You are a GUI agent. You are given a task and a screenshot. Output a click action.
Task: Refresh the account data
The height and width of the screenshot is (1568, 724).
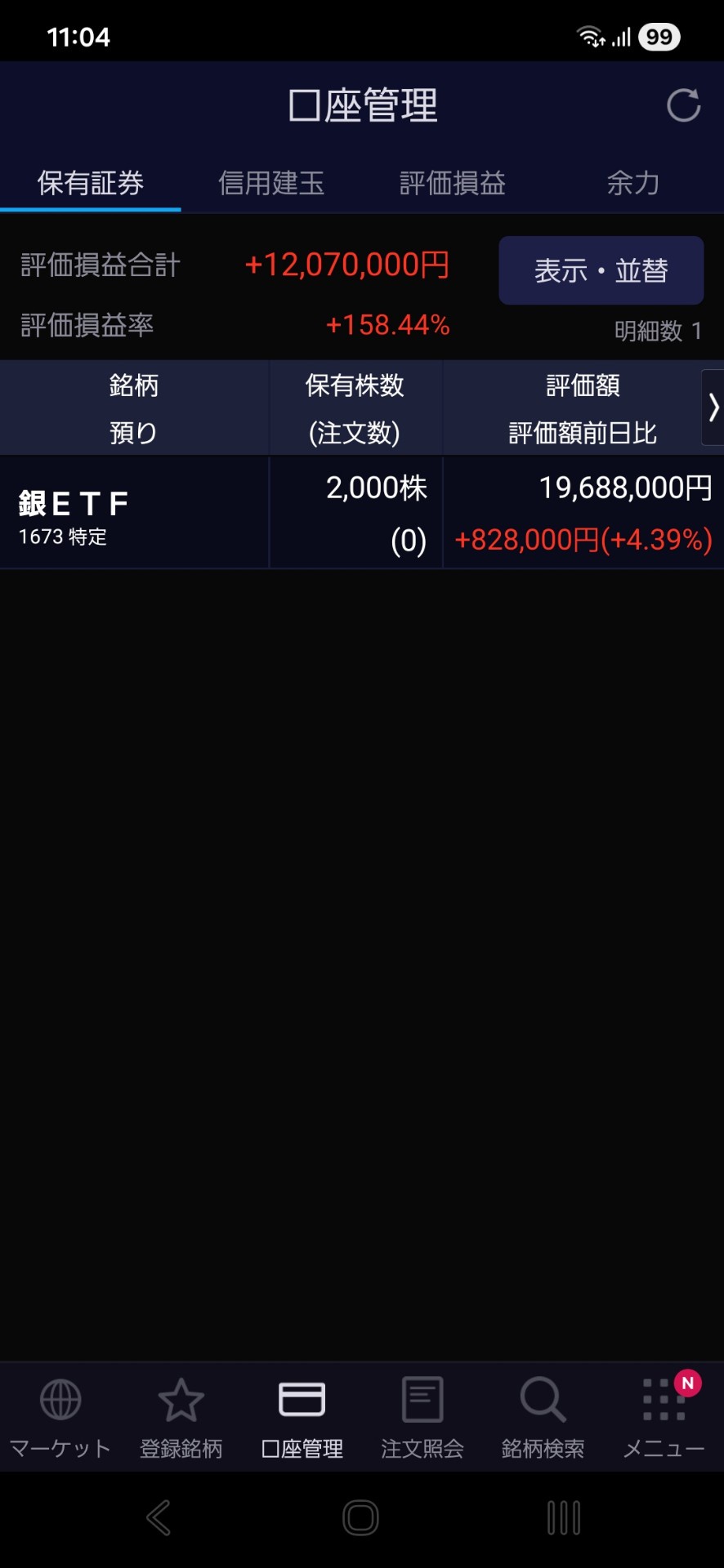tap(683, 105)
